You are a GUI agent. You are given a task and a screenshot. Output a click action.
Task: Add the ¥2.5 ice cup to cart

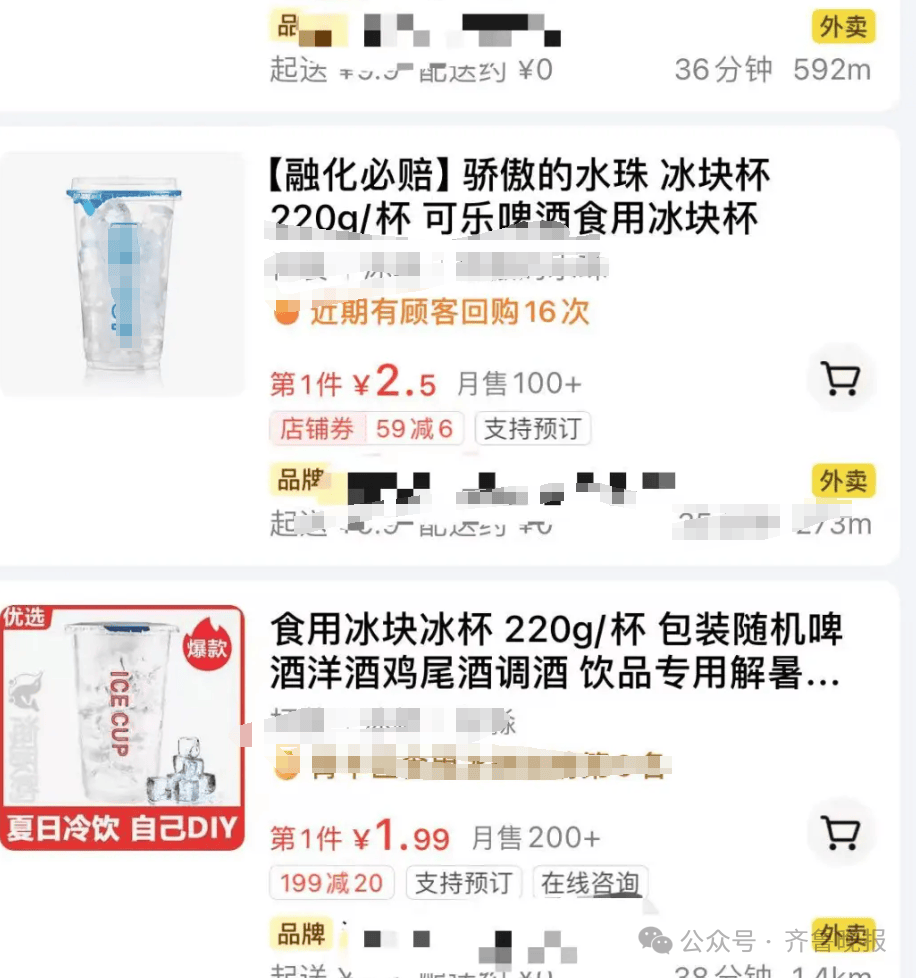coord(841,380)
